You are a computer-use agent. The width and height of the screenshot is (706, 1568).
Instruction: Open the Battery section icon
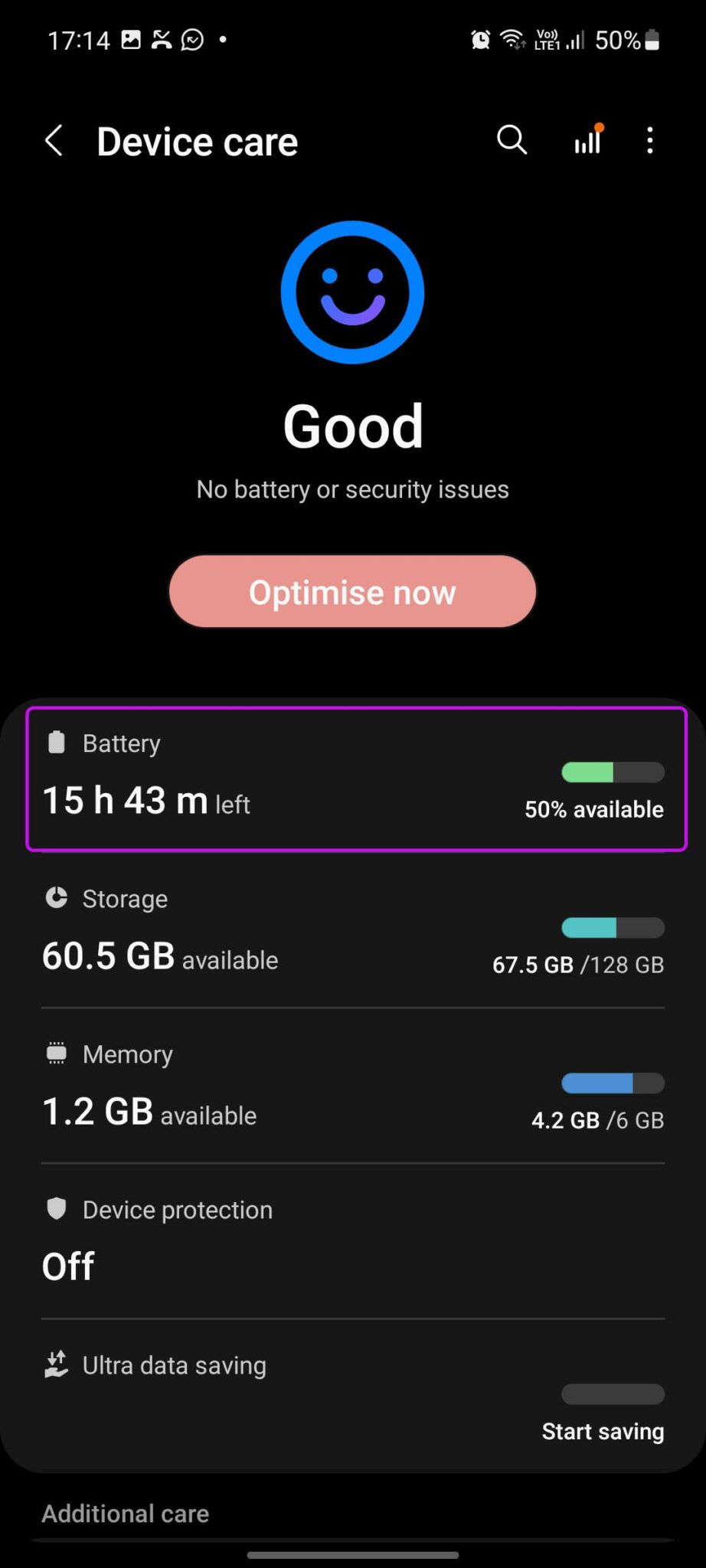(x=57, y=741)
